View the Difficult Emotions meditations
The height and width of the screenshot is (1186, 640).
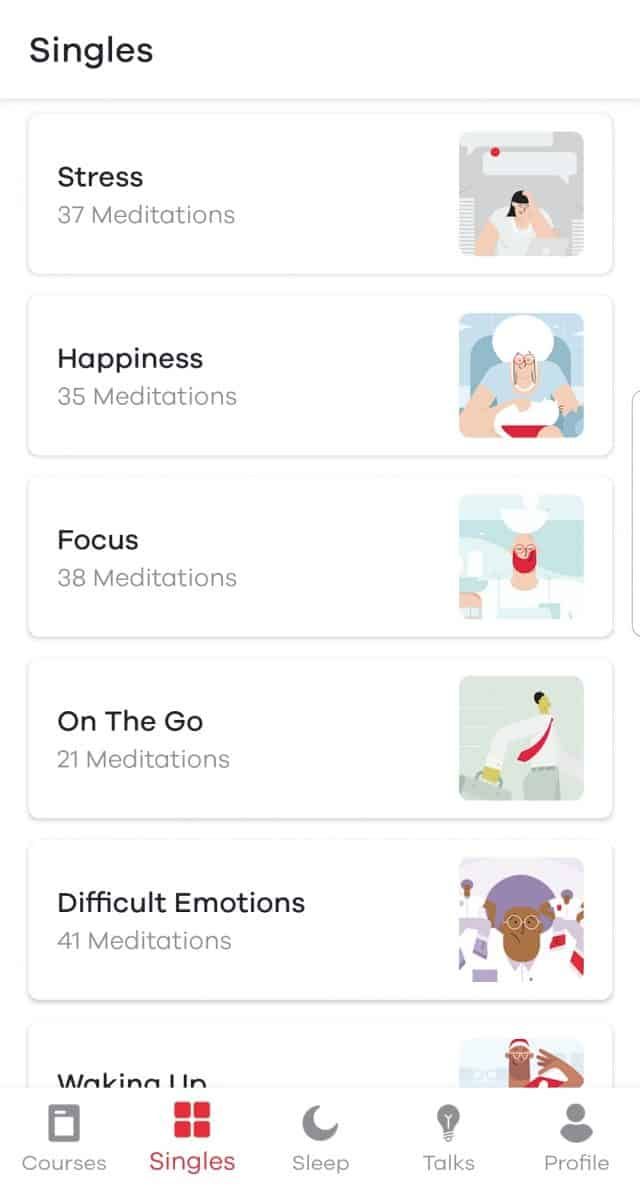(319, 920)
